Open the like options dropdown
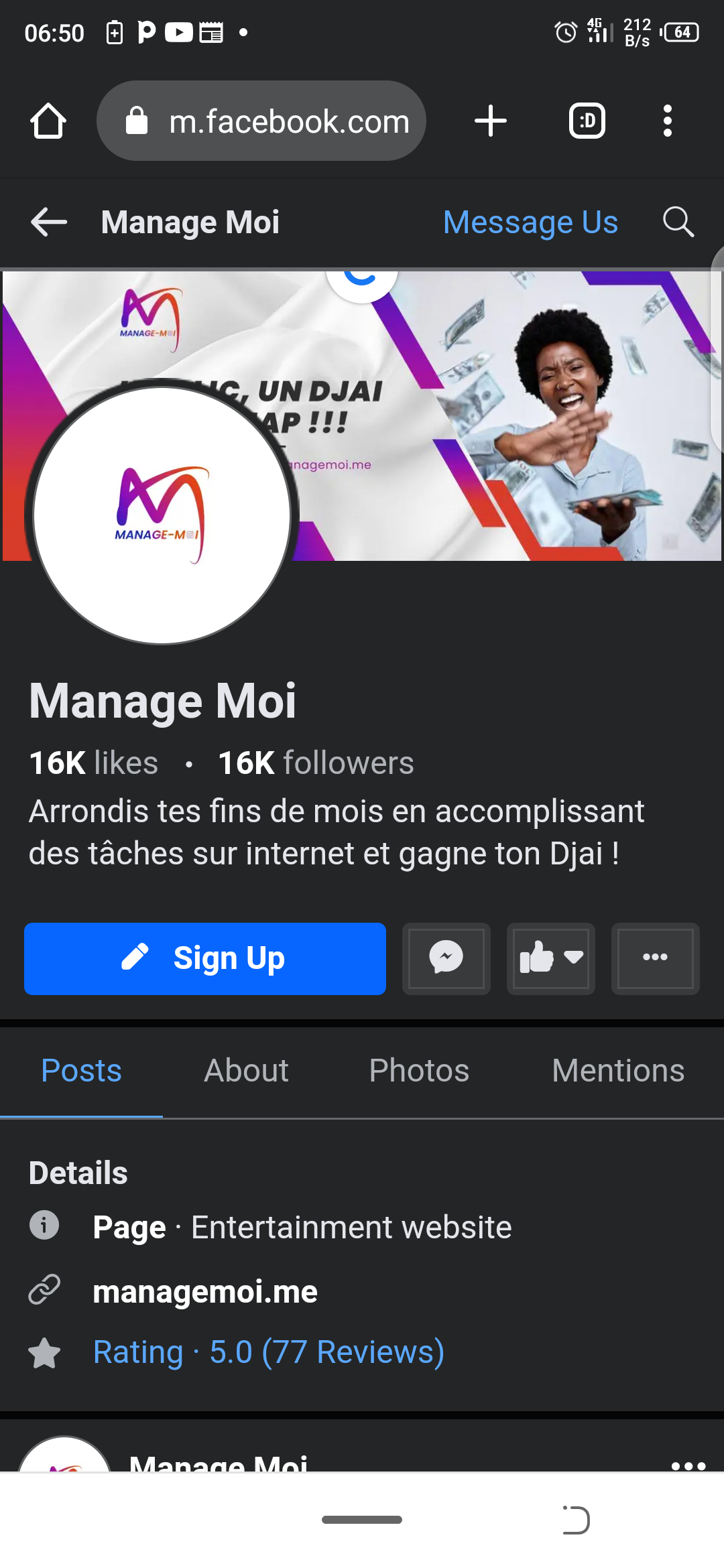724x1568 pixels. 551,958
